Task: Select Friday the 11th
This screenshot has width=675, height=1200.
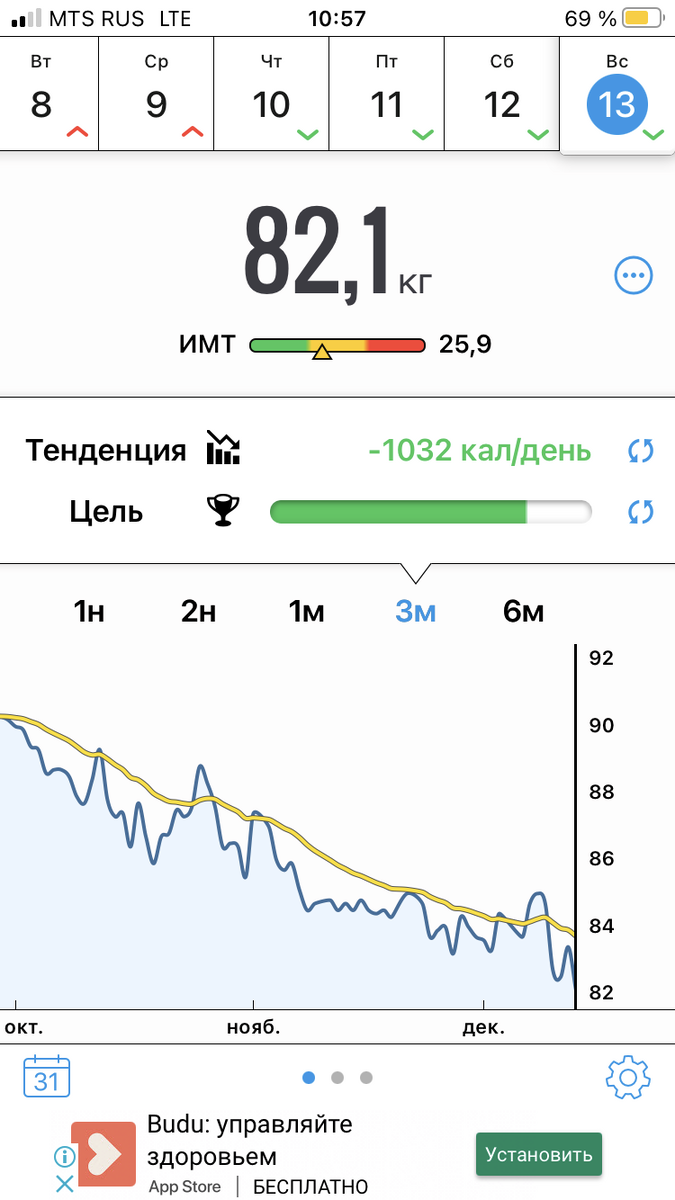Action: [386, 94]
